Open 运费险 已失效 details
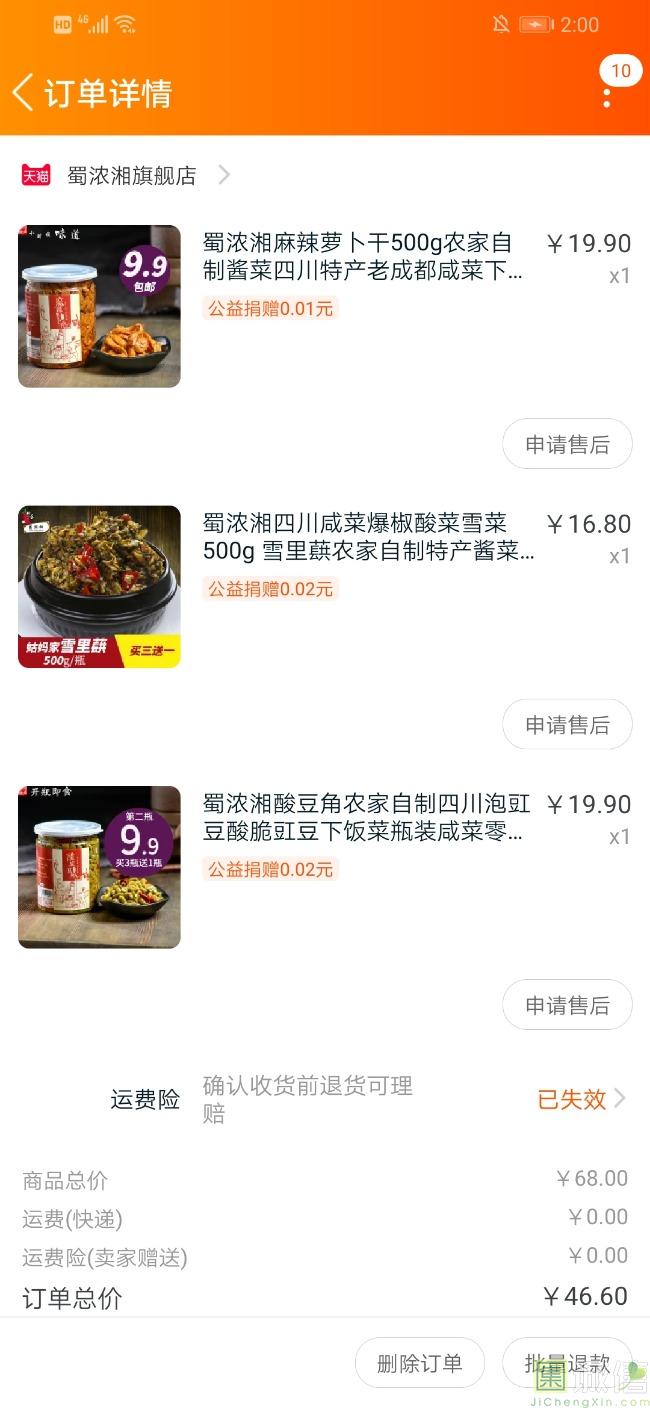The width and height of the screenshot is (650, 1408). pos(581,1099)
